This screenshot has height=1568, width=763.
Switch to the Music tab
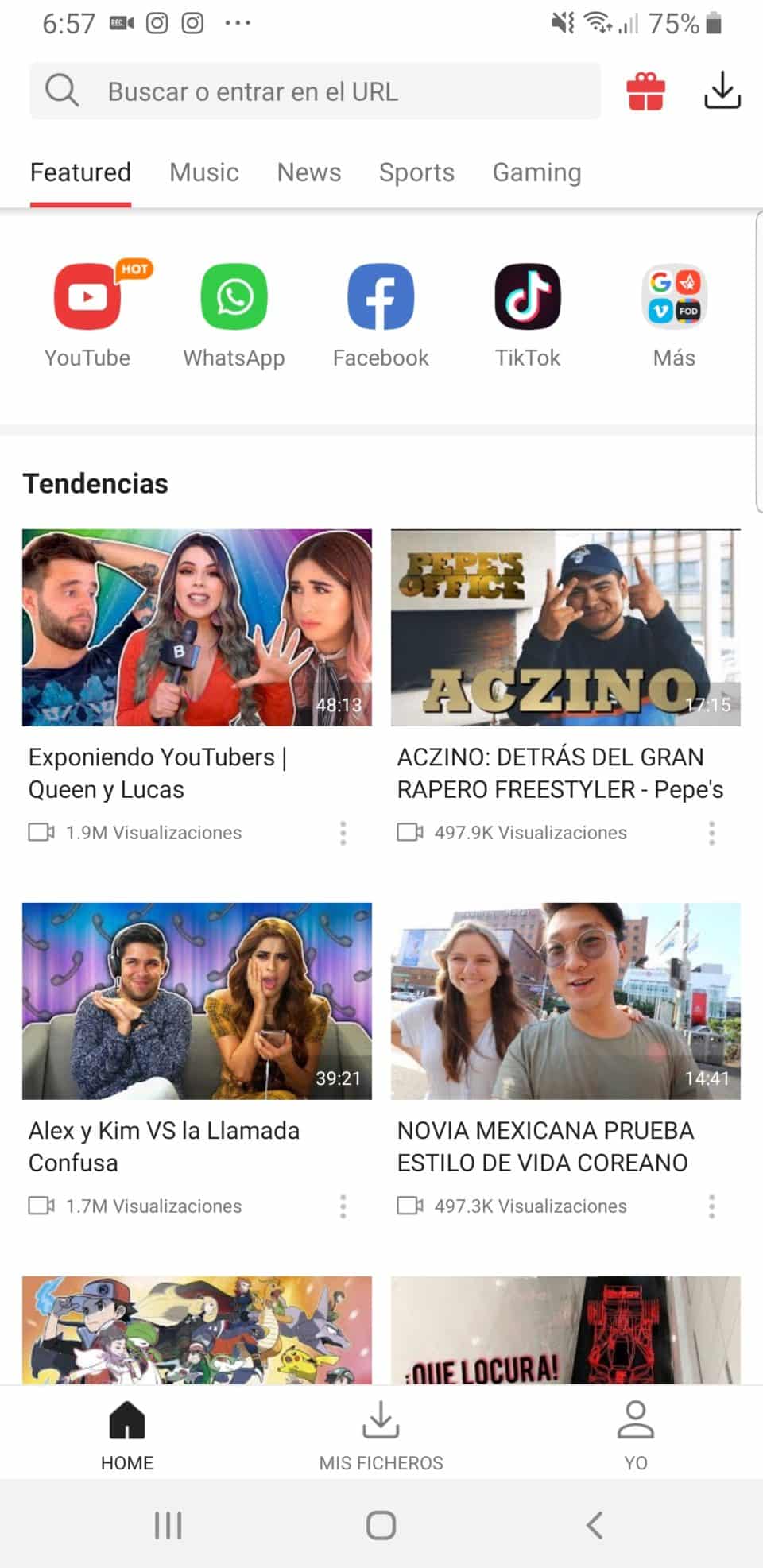point(203,172)
